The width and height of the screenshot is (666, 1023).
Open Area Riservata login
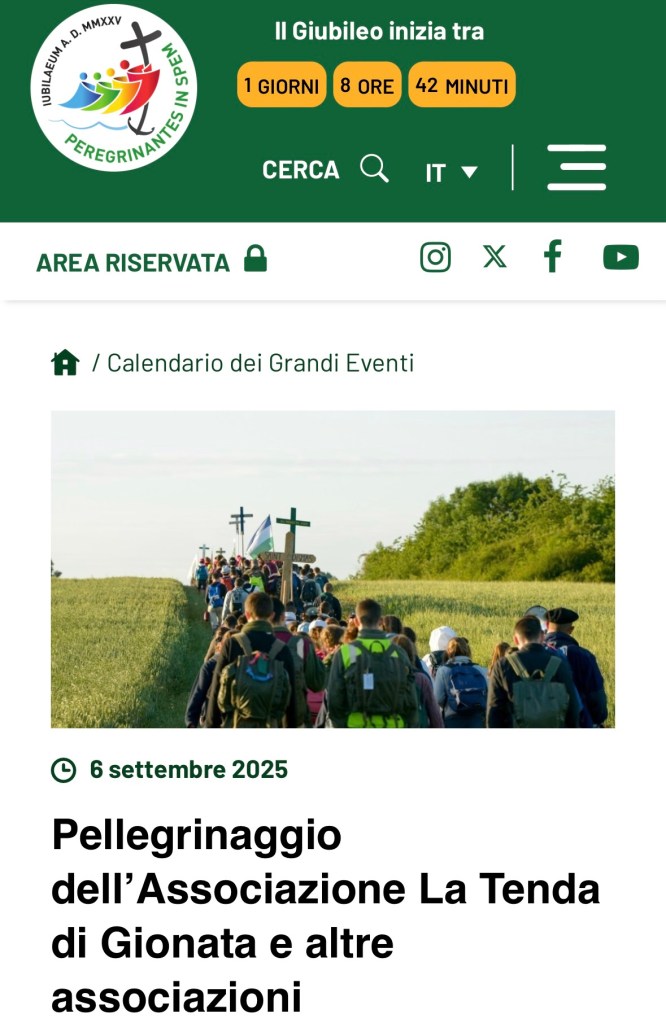click(x=151, y=261)
